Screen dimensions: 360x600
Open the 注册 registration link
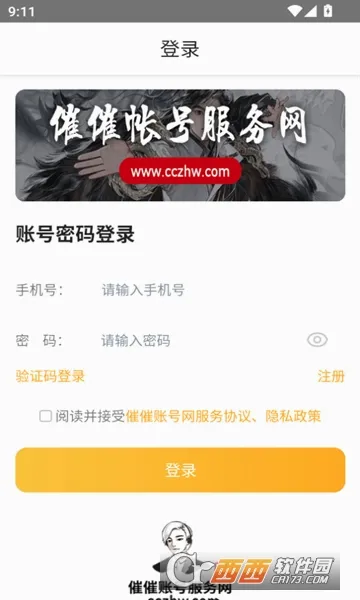[x=331, y=376]
